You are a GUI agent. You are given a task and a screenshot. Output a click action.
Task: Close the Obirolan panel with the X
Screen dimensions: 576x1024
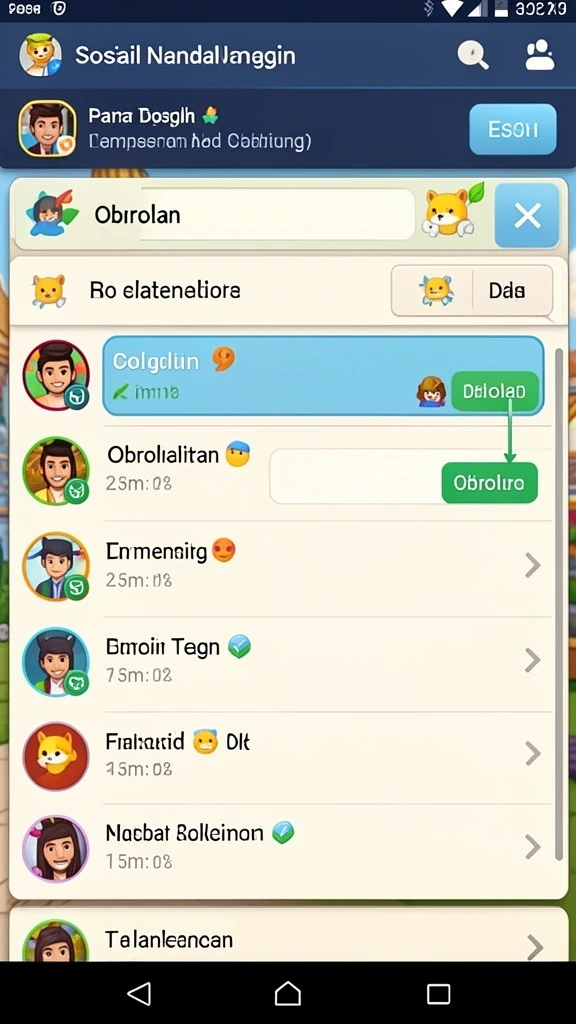pos(527,215)
